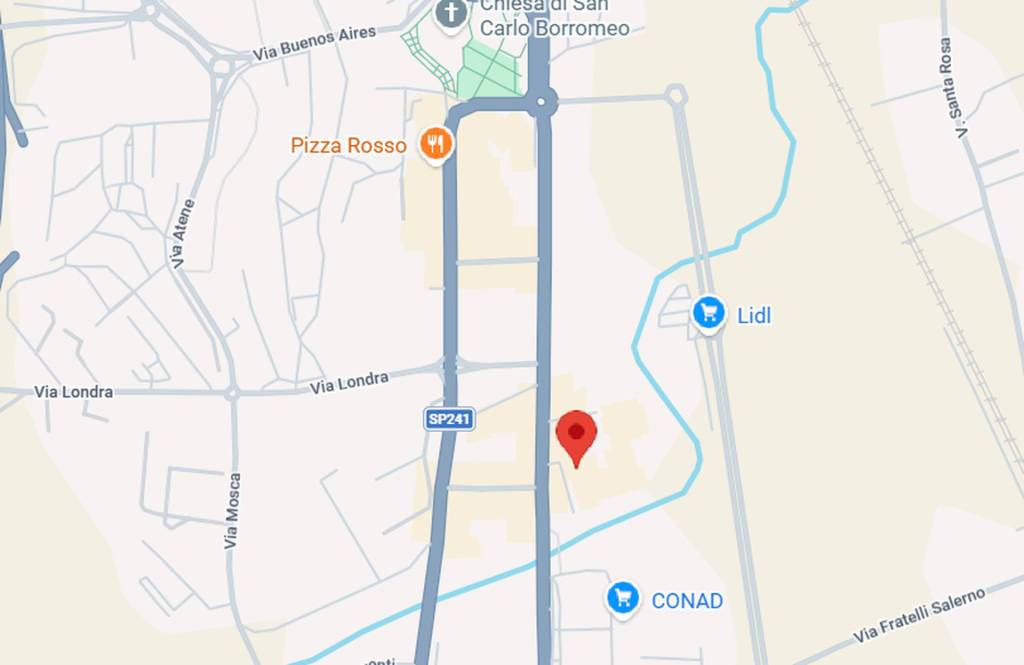The height and width of the screenshot is (665, 1024).
Task: Tap the Pizza Rosso restaurant marker
Action: [x=435, y=145]
